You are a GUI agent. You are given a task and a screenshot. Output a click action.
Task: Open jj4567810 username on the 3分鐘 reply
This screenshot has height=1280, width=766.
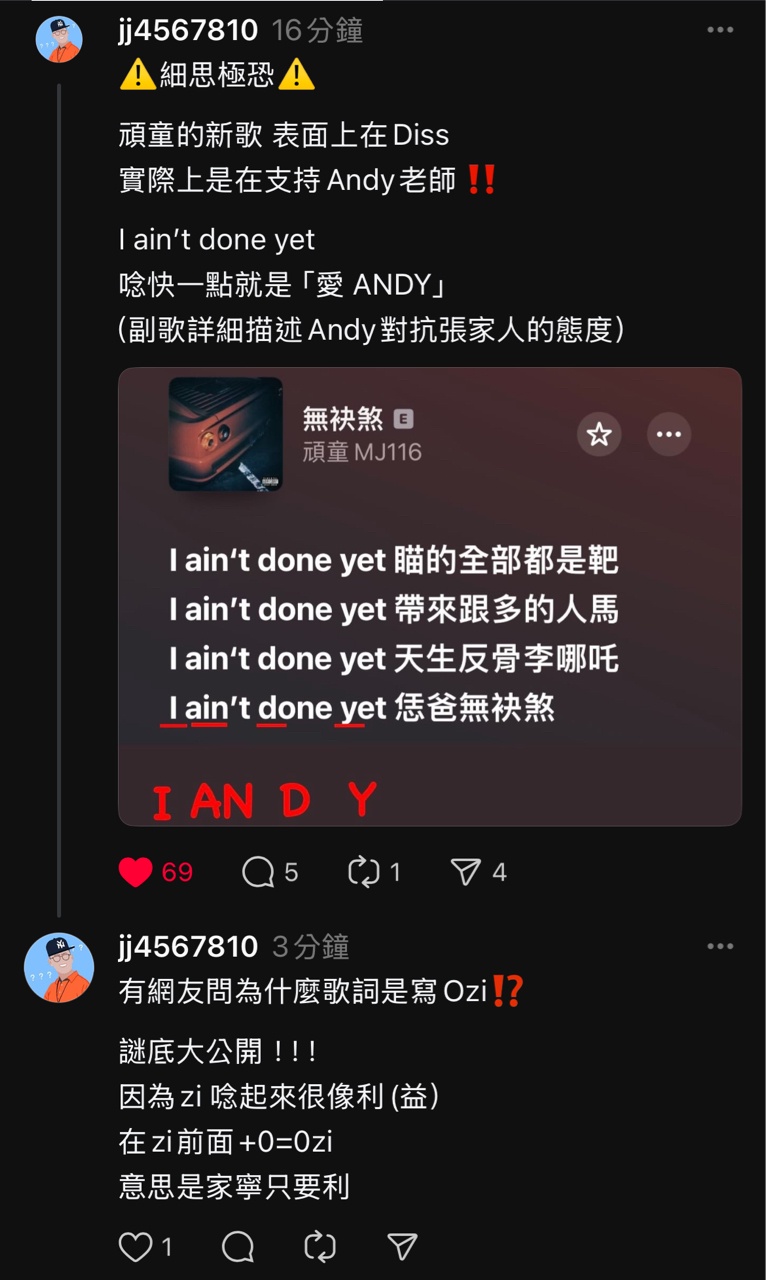tap(188, 946)
